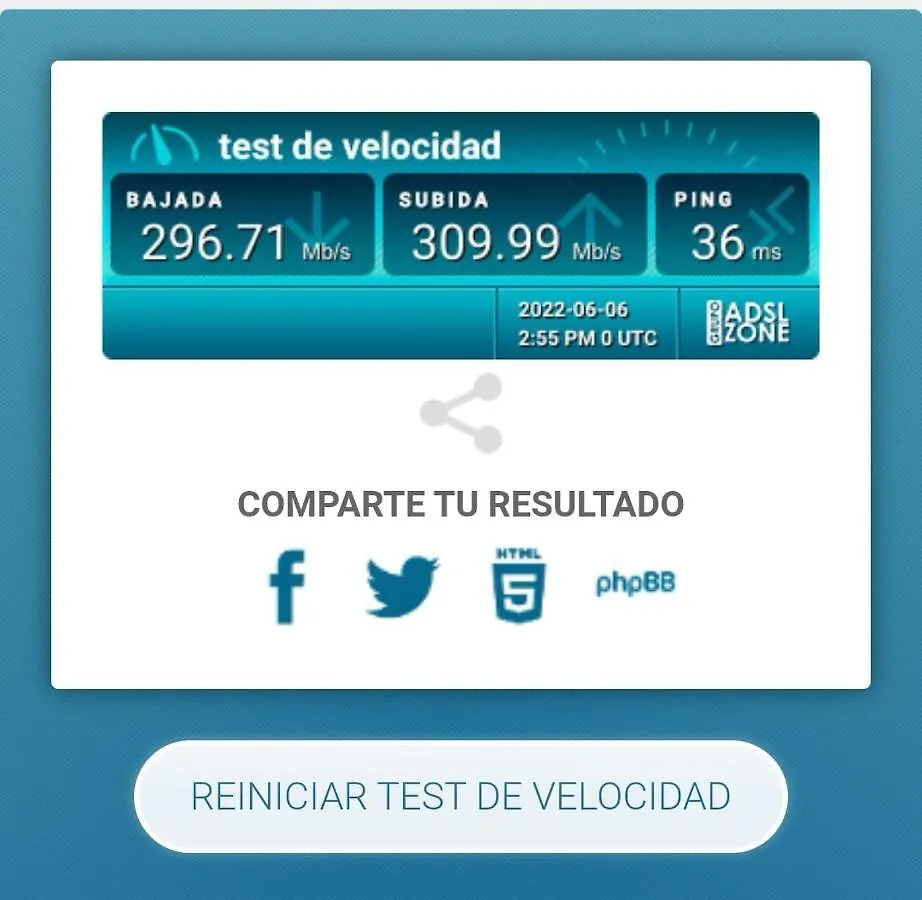Share the result on Twitter
Image resolution: width=922 pixels, height=900 pixels.
pyautogui.click(x=402, y=586)
